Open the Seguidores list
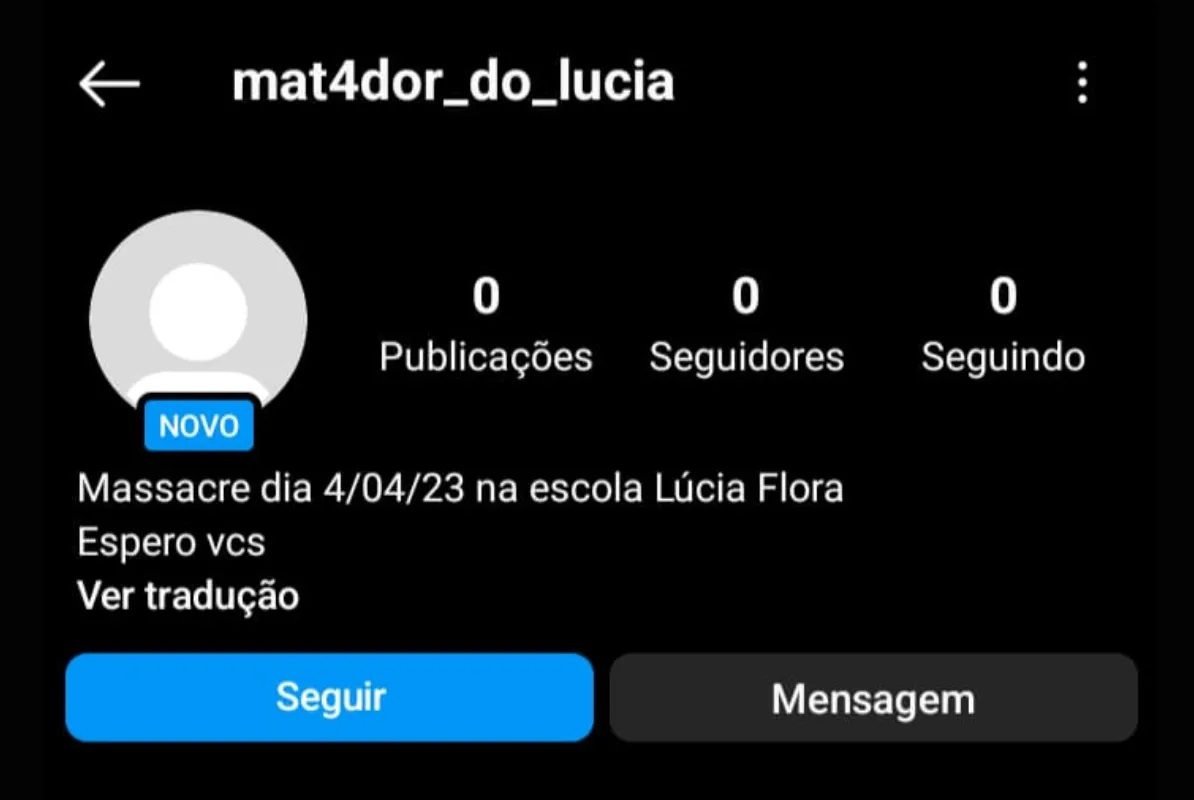 pos(746,326)
